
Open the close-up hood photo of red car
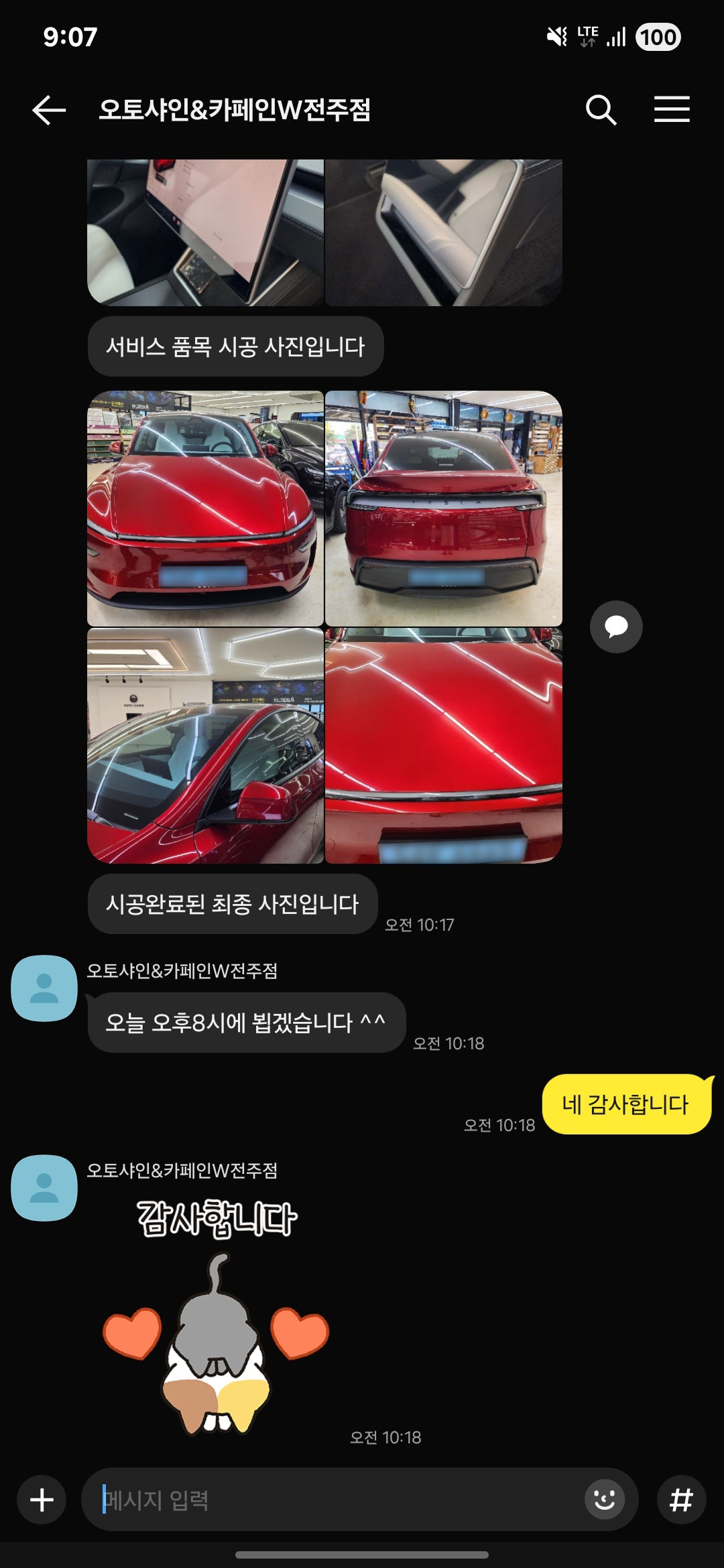443,745
